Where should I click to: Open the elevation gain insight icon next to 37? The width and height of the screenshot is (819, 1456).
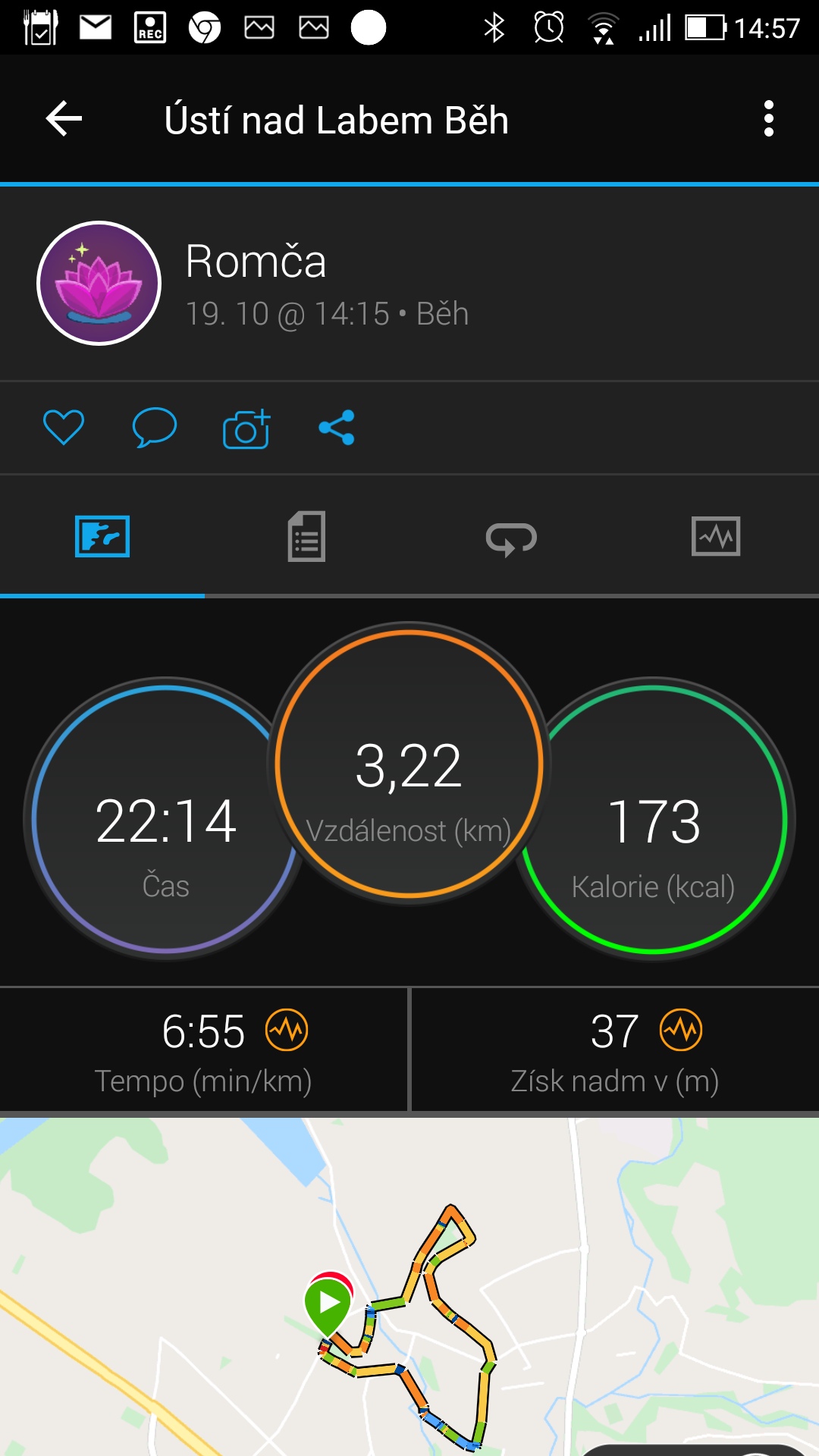coord(681,1030)
